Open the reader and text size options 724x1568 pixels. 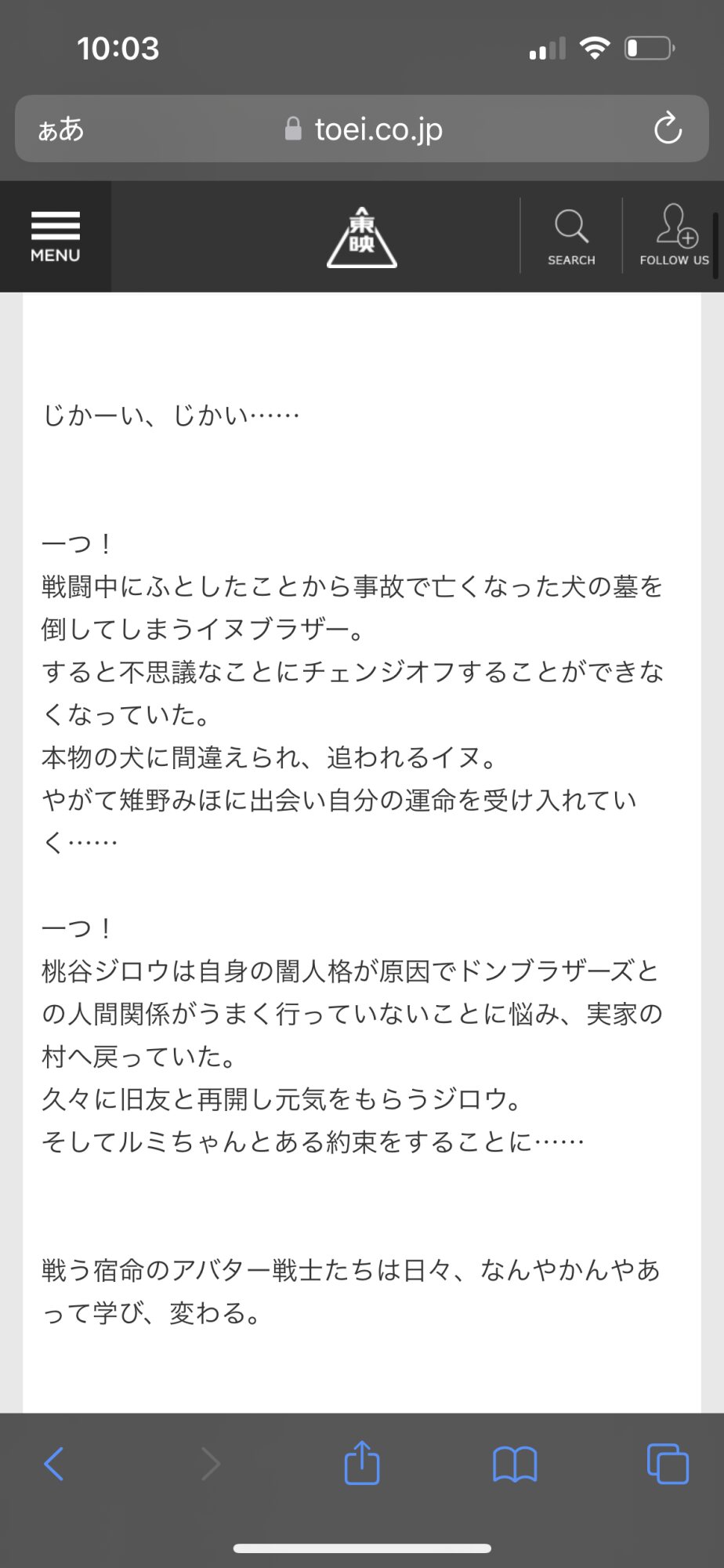61,129
